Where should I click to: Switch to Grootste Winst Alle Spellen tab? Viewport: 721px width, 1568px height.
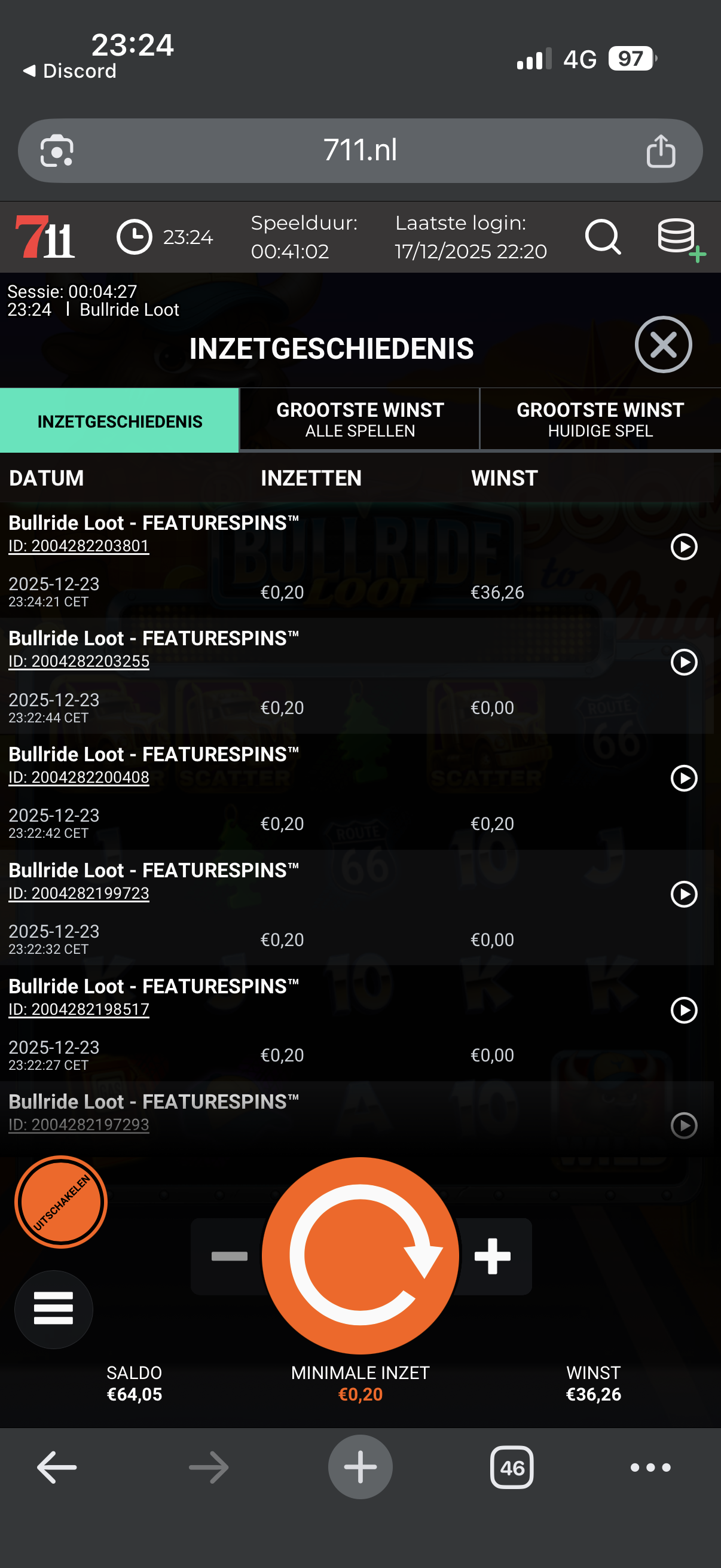(359, 419)
